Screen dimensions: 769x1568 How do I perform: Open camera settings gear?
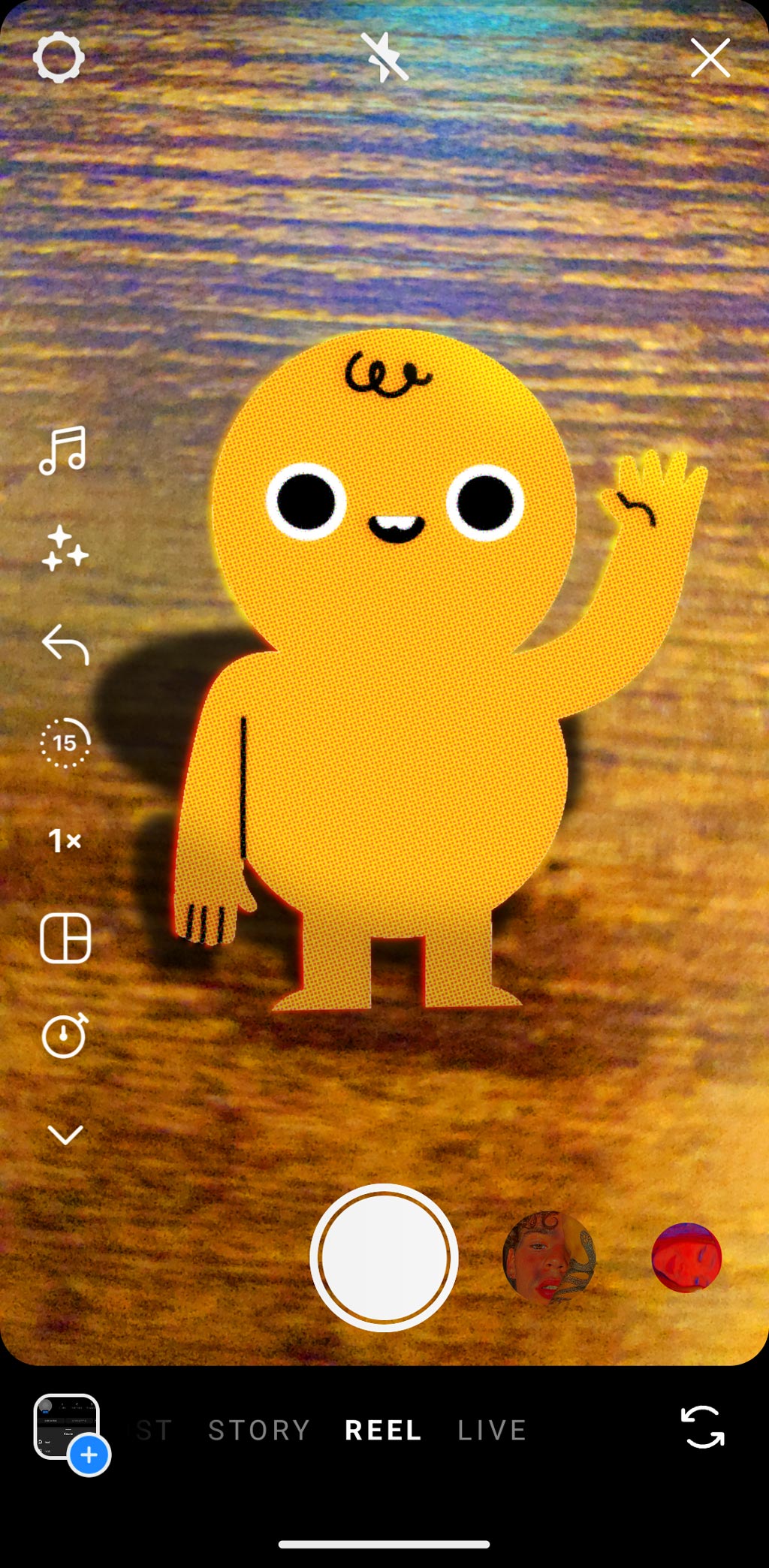click(x=59, y=58)
